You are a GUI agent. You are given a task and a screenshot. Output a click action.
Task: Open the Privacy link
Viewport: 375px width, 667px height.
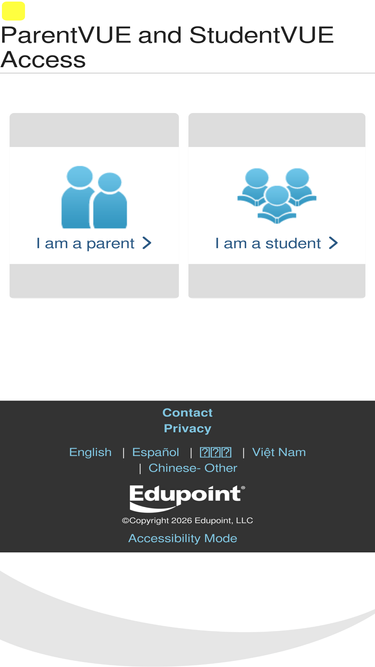click(188, 428)
